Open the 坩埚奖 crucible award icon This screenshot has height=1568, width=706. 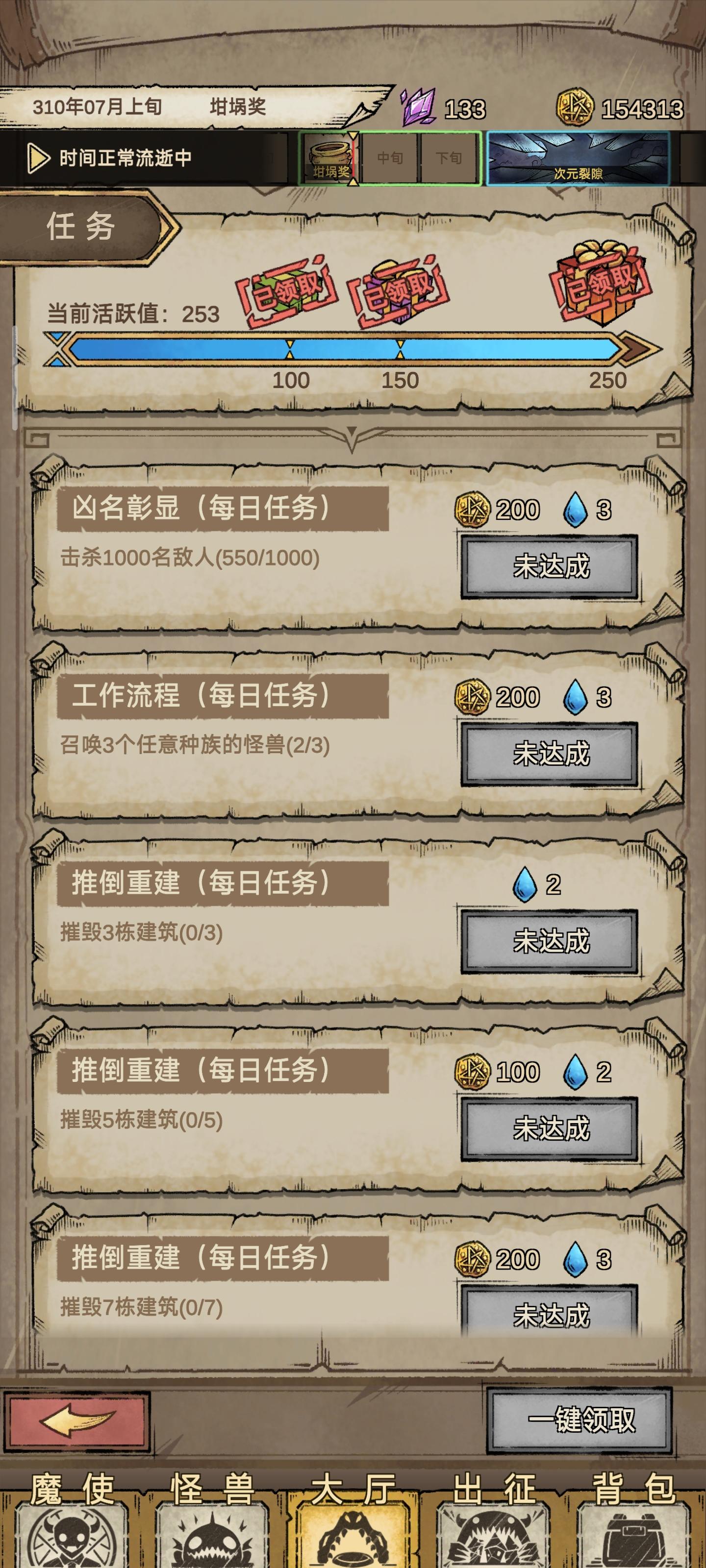tap(329, 156)
